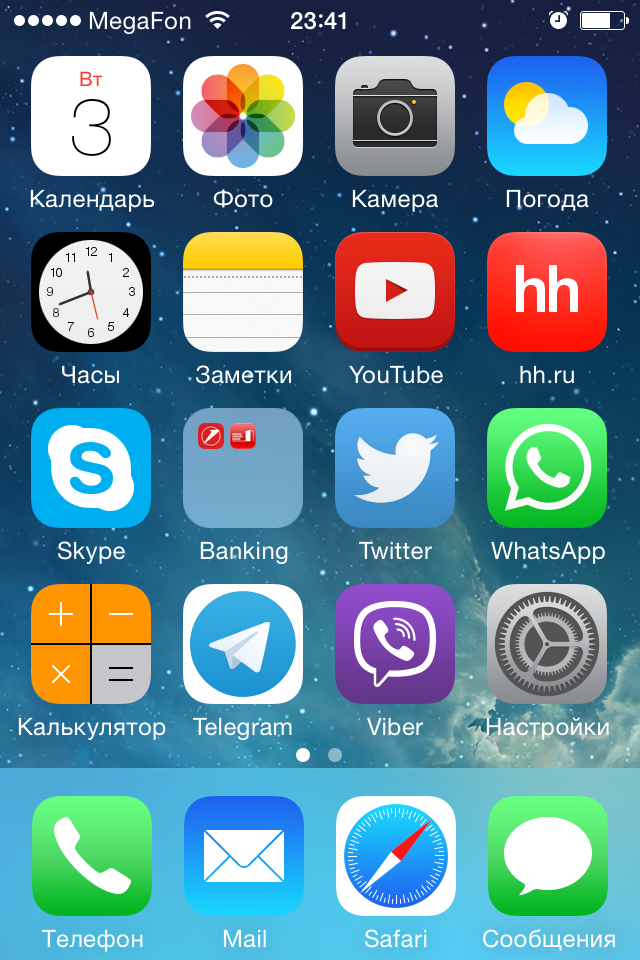The width and height of the screenshot is (640, 960).
Task: Launch WhatsApp
Action: coord(547,468)
